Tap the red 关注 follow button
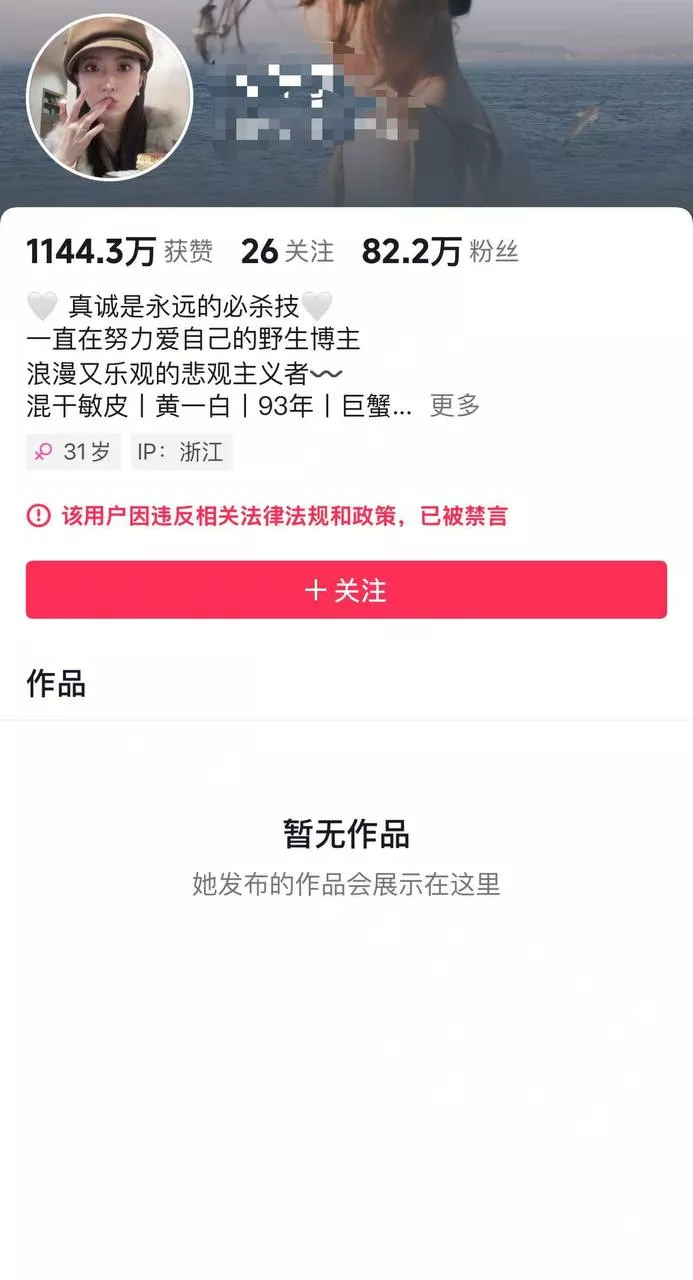The width and height of the screenshot is (693, 1280). (346, 590)
